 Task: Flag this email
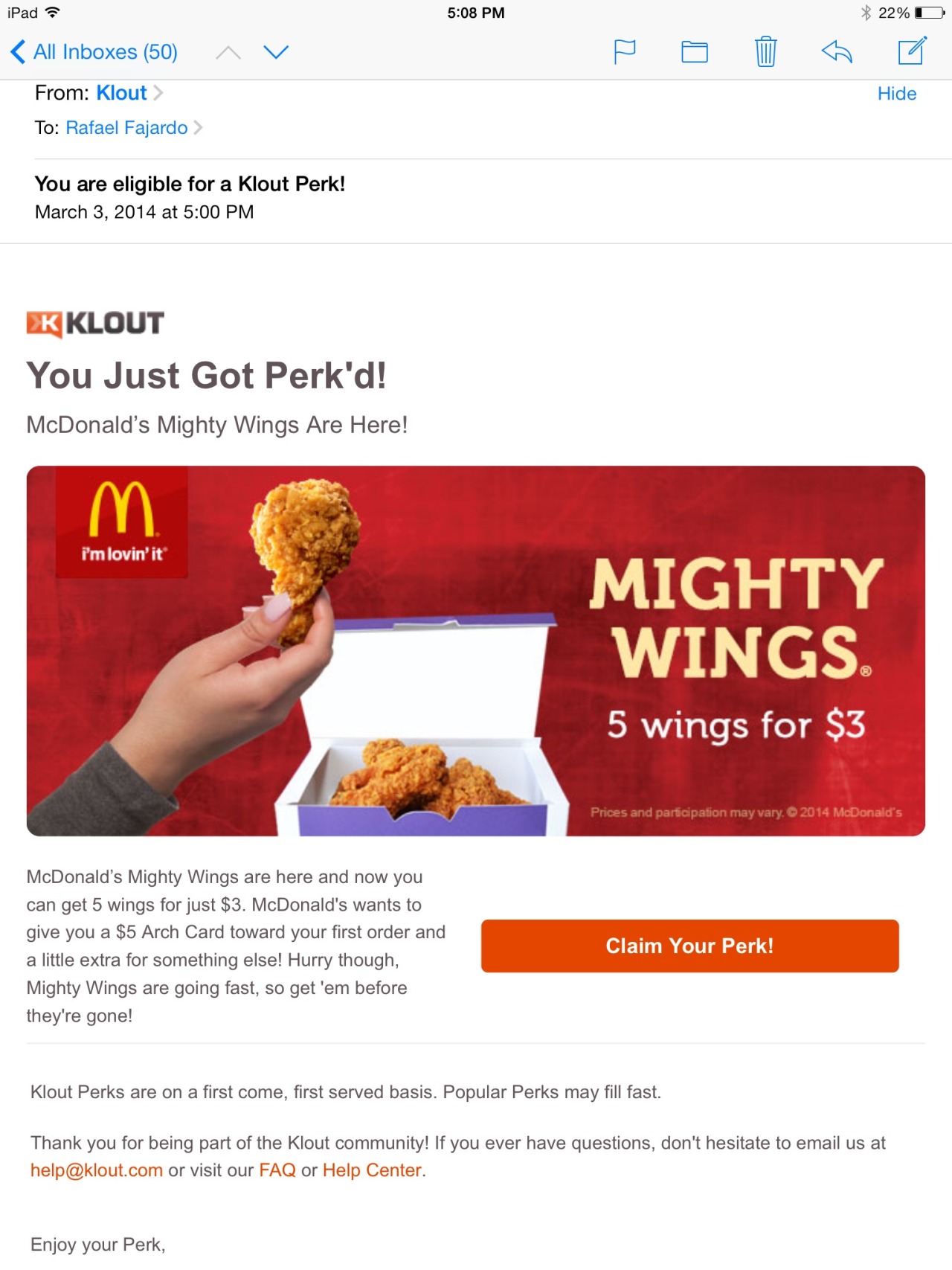[x=624, y=52]
